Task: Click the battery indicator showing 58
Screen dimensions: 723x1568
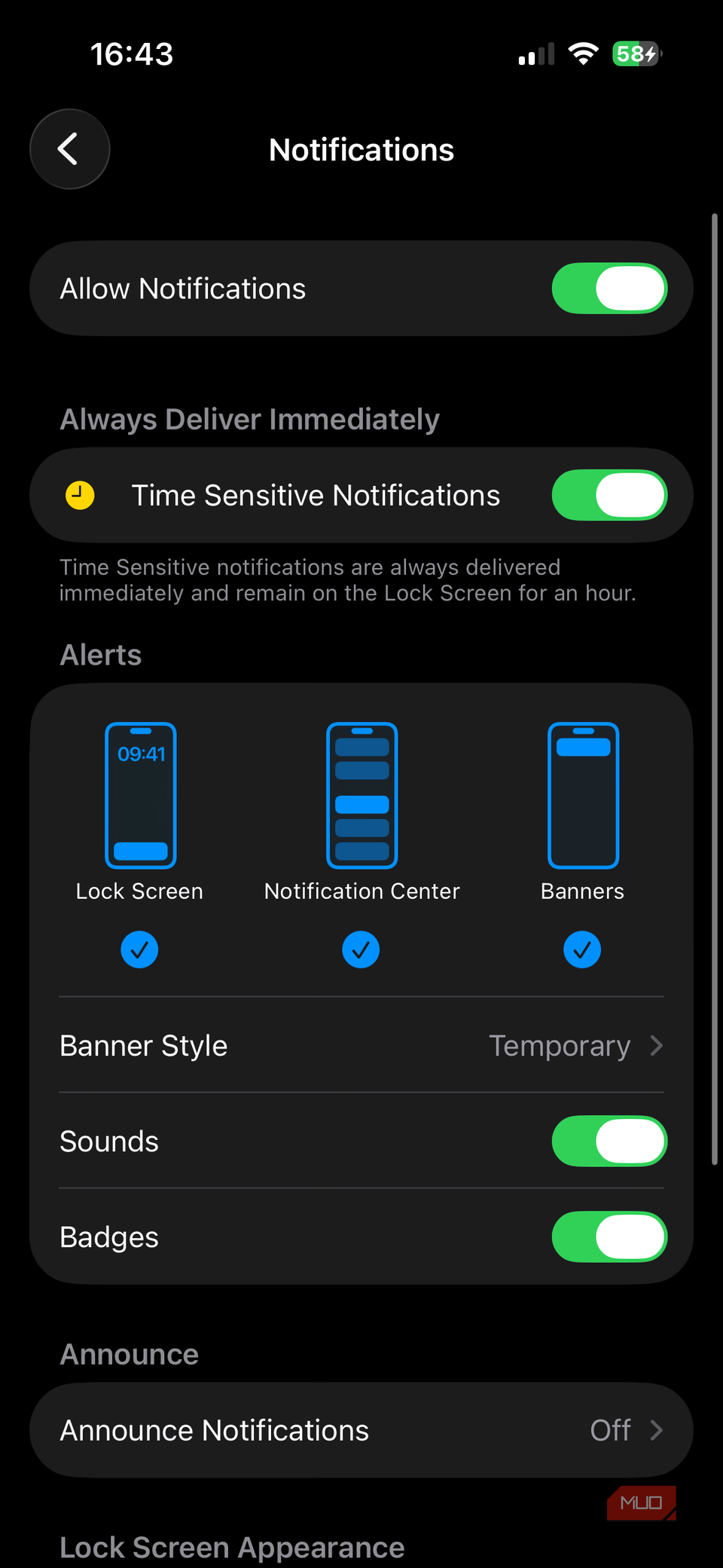Action: click(x=635, y=53)
